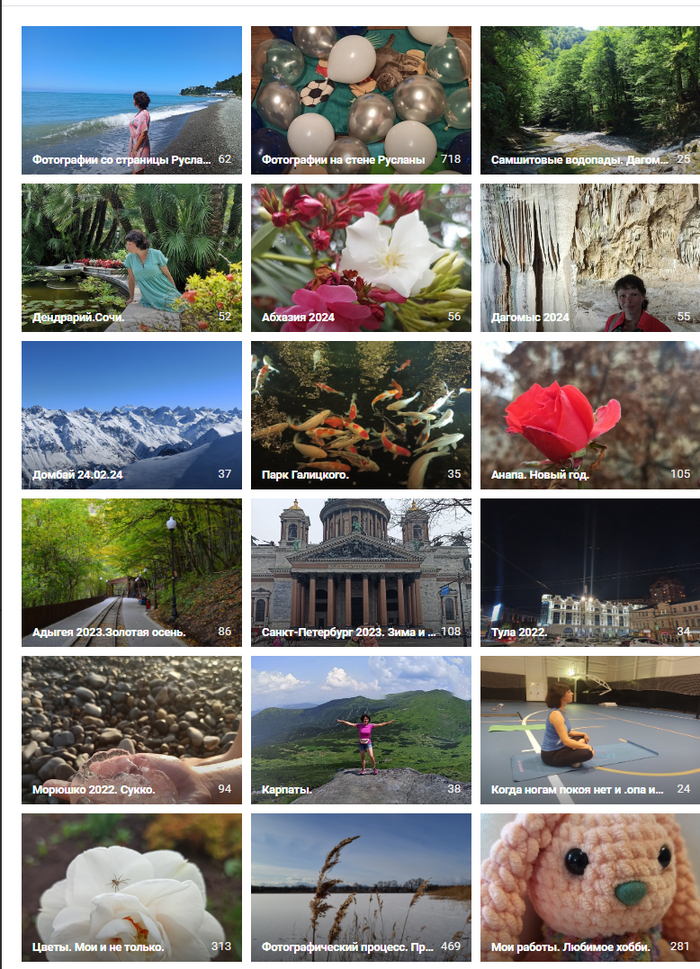Select the Абхазия 2024 album
Image resolution: width=700 pixels, height=969 pixels.
pos(361,257)
